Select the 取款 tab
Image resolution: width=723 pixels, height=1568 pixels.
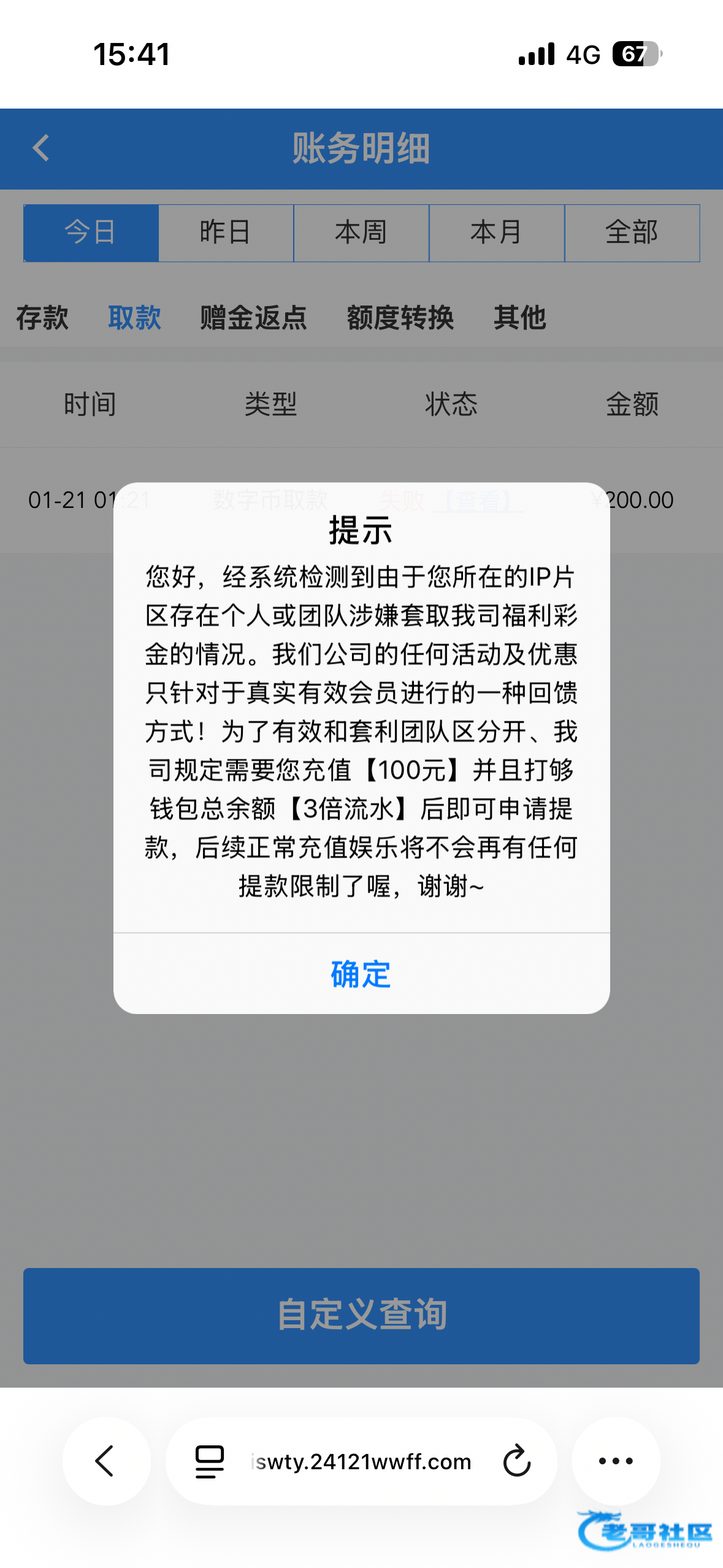pyautogui.click(x=135, y=318)
